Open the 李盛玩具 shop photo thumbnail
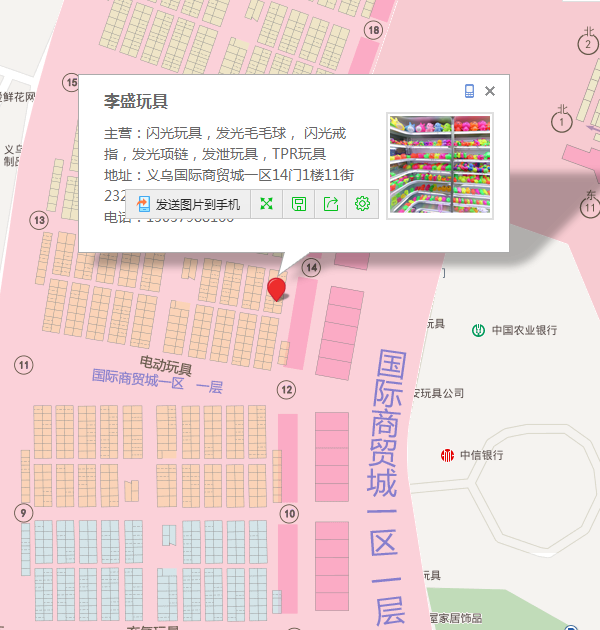This screenshot has width=600, height=630. pos(439,165)
